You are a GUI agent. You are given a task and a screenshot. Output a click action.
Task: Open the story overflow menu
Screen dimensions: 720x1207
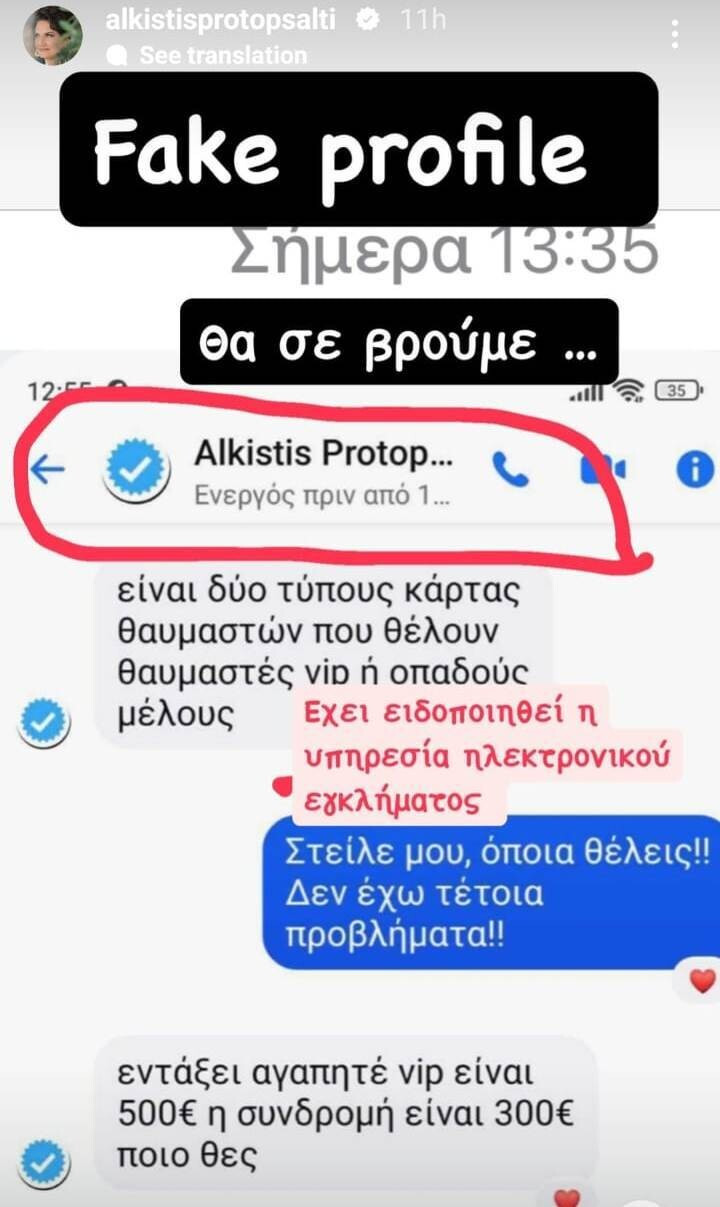tap(677, 36)
